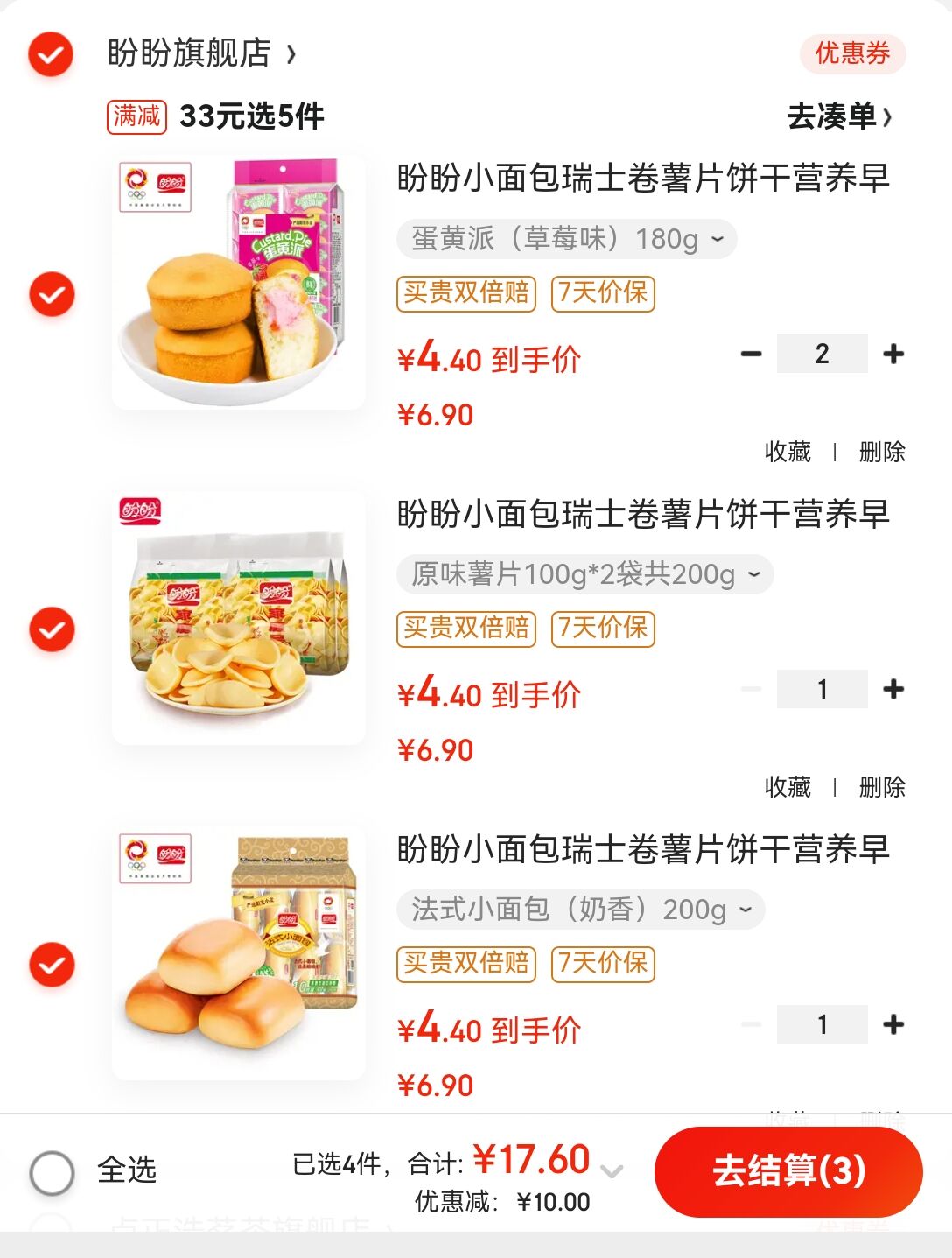Image resolution: width=952 pixels, height=1258 pixels.
Task: Change the 法式小面包（奶香）200g variant
Action: click(580, 910)
